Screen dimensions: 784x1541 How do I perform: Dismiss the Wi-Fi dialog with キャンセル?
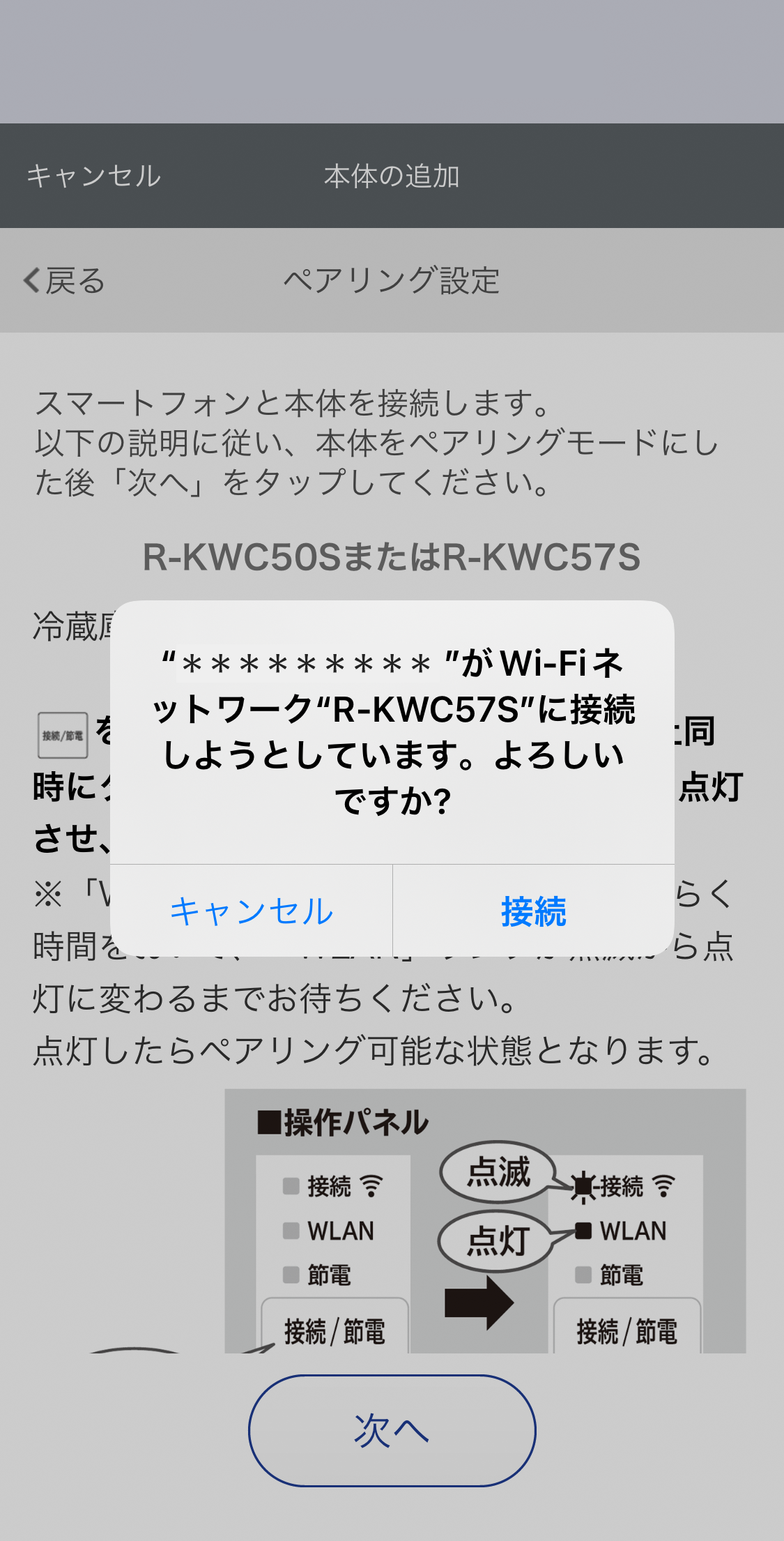(x=252, y=911)
